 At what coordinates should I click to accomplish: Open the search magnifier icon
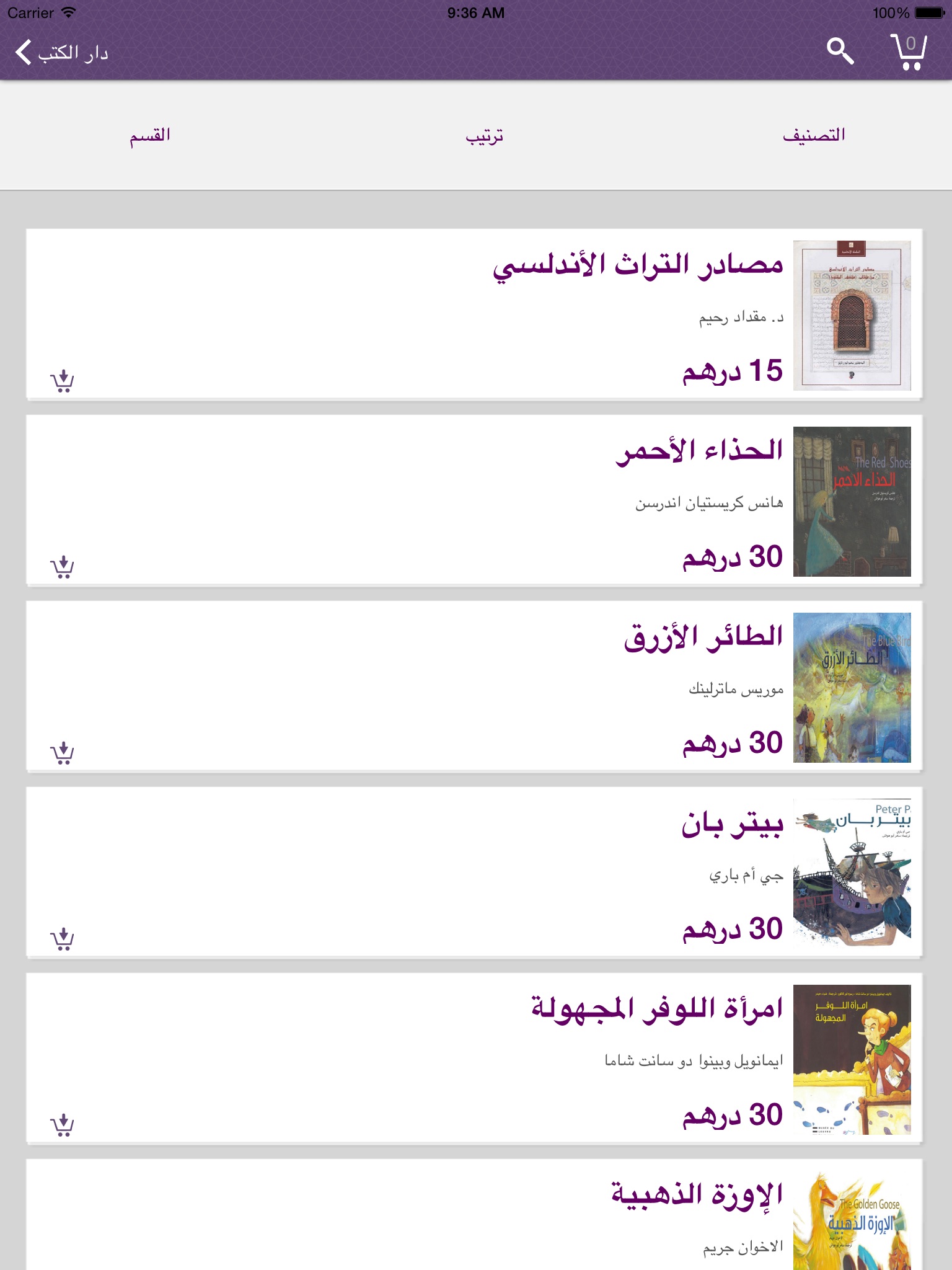pos(840,51)
